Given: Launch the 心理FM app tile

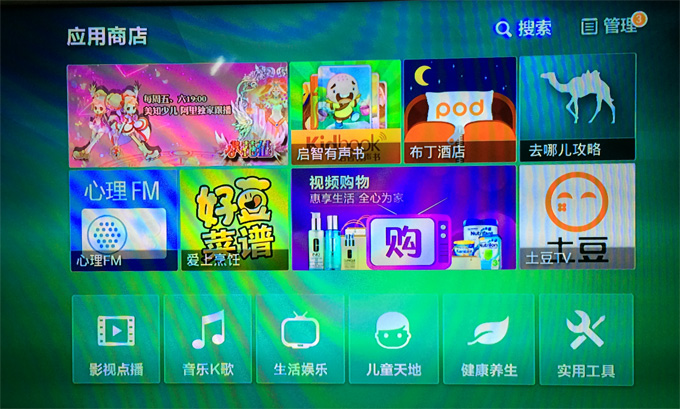Looking at the screenshot, I should (122, 220).
